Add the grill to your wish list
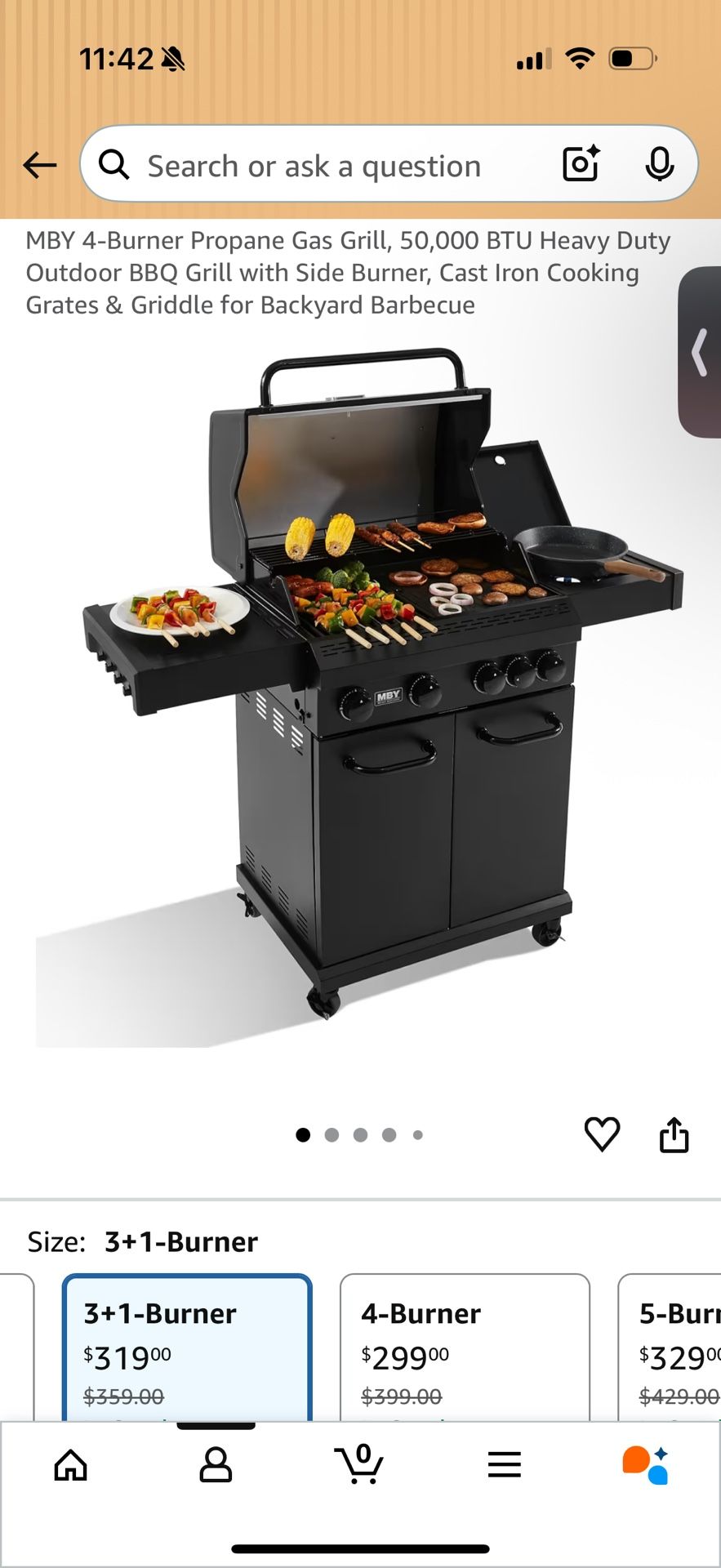 pos(603,1134)
